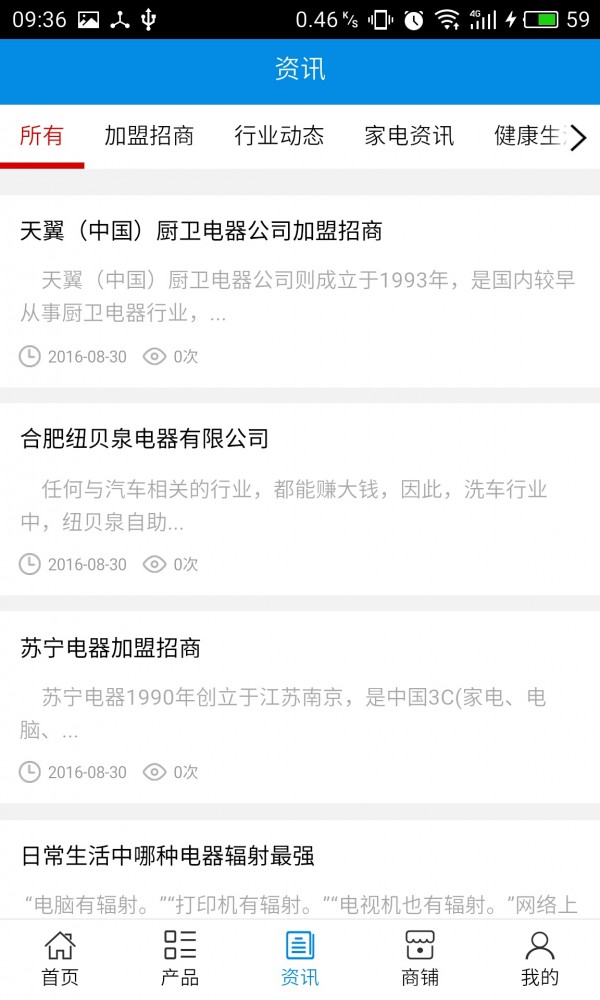Select the 资讯 bottom tab

coord(300,959)
